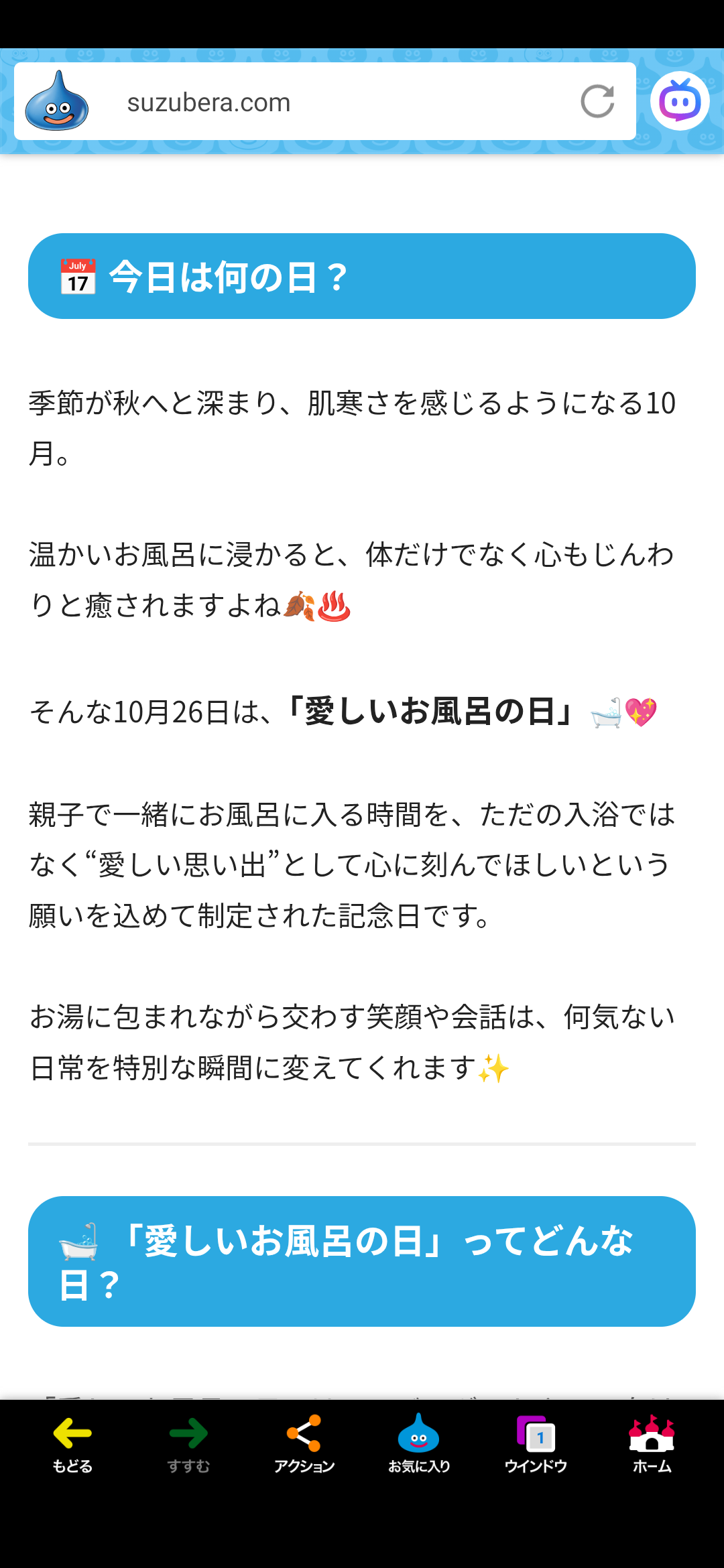The image size is (724, 1568).
Task: Open the purple robot assistant icon
Action: [x=680, y=101]
